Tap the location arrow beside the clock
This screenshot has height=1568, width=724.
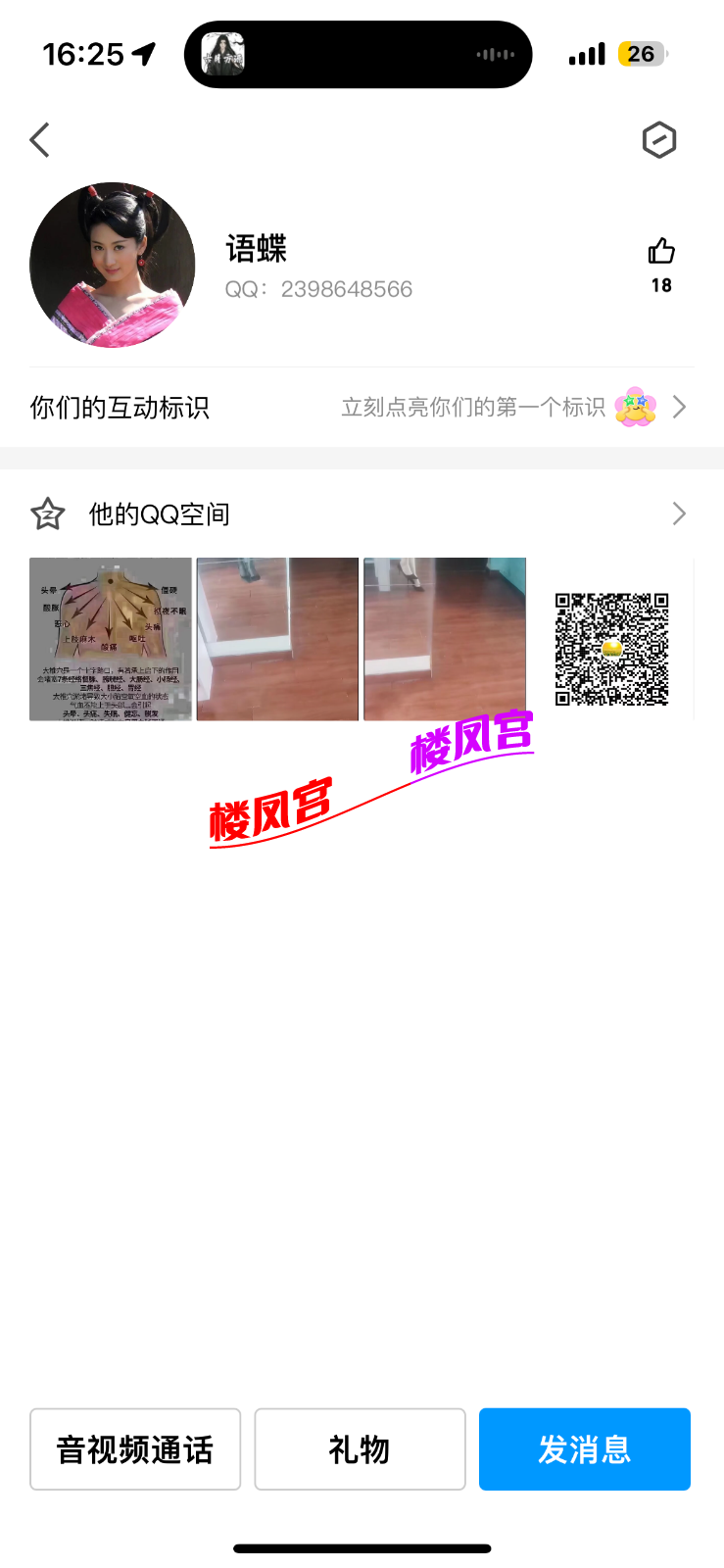click(x=142, y=54)
